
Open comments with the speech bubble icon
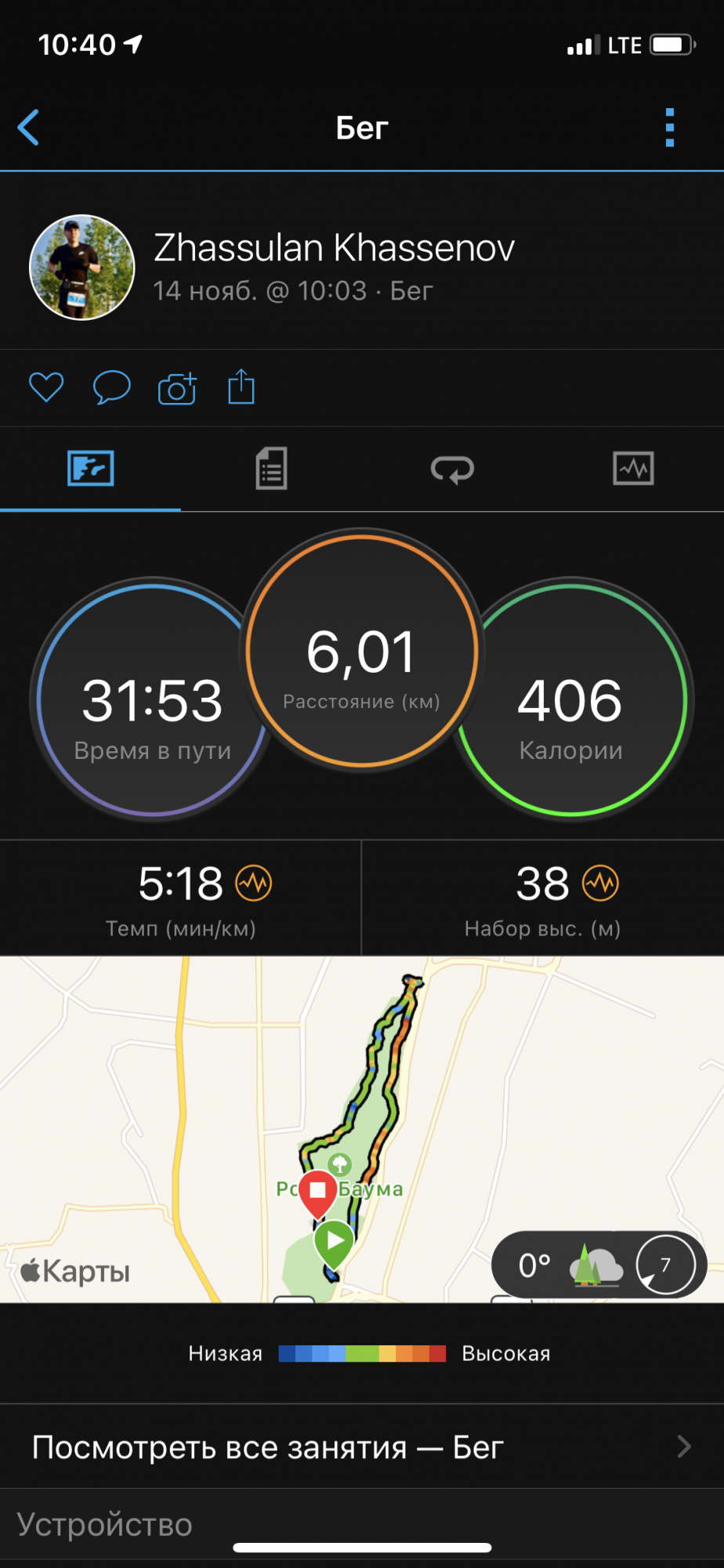pyautogui.click(x=111, y=387)
